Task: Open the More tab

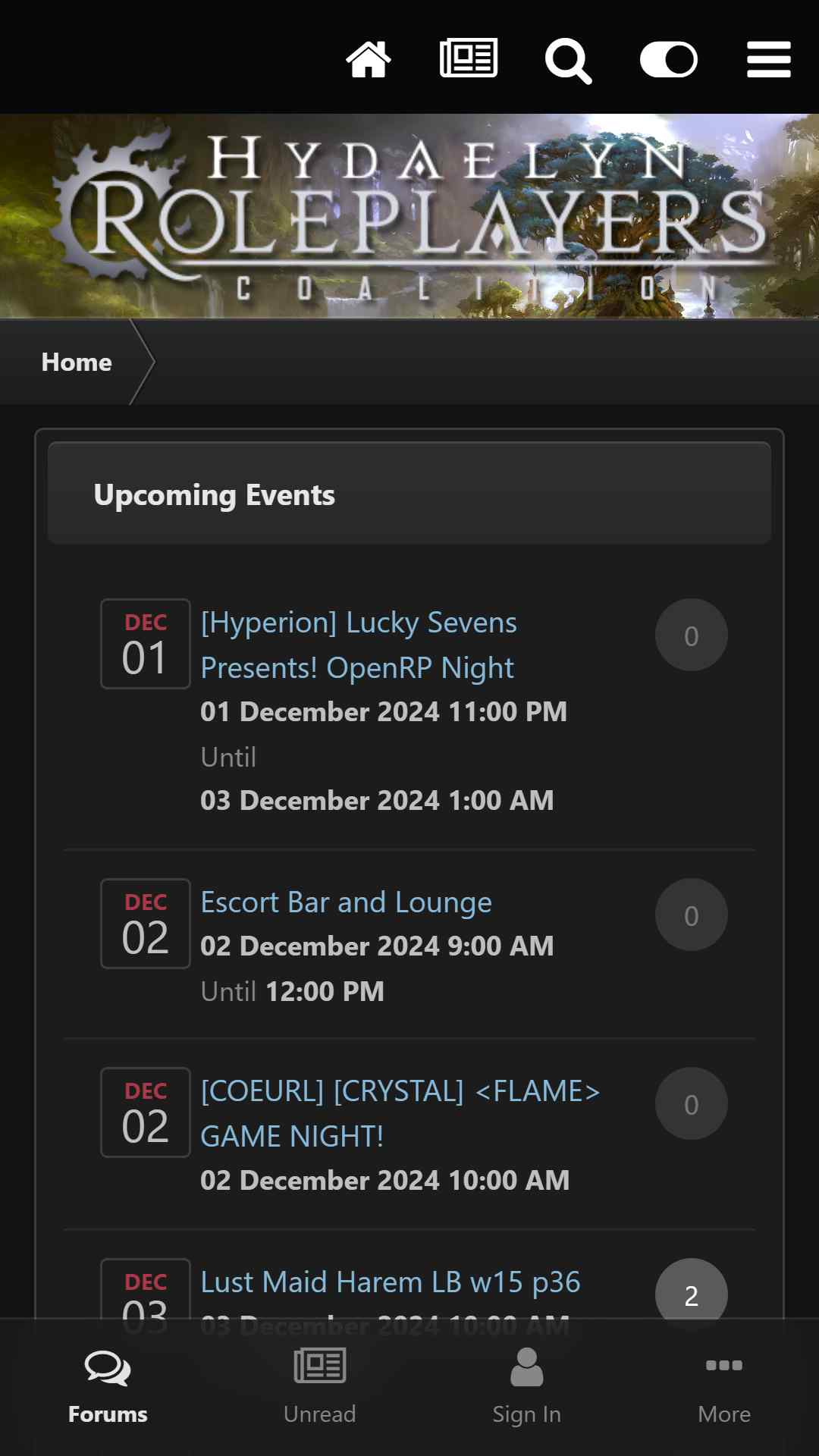Action: click(x=724, y=1387)
